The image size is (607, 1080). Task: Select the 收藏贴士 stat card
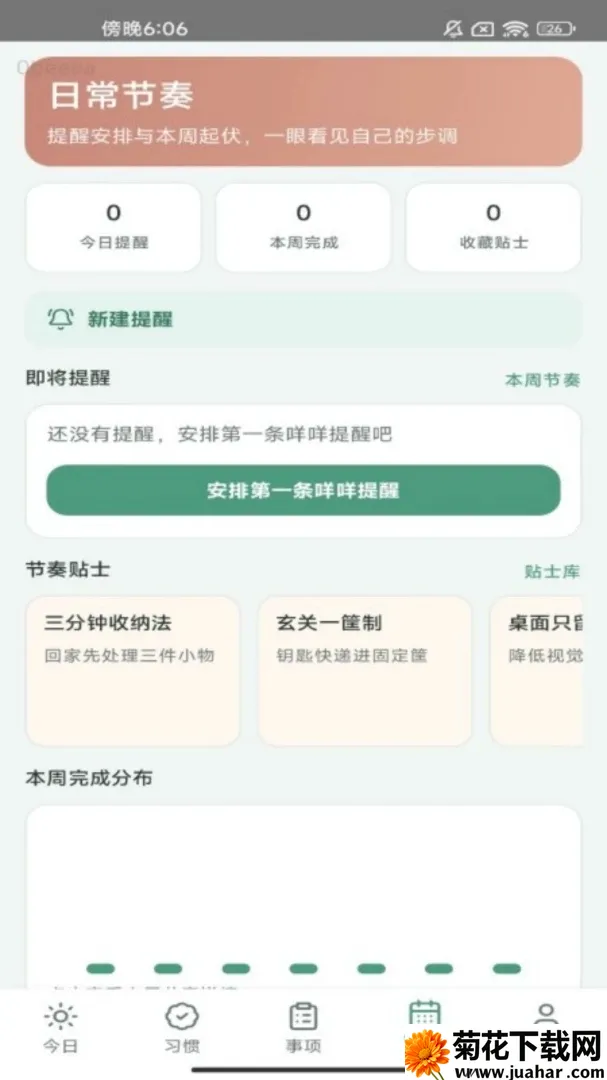click(493, 227)
